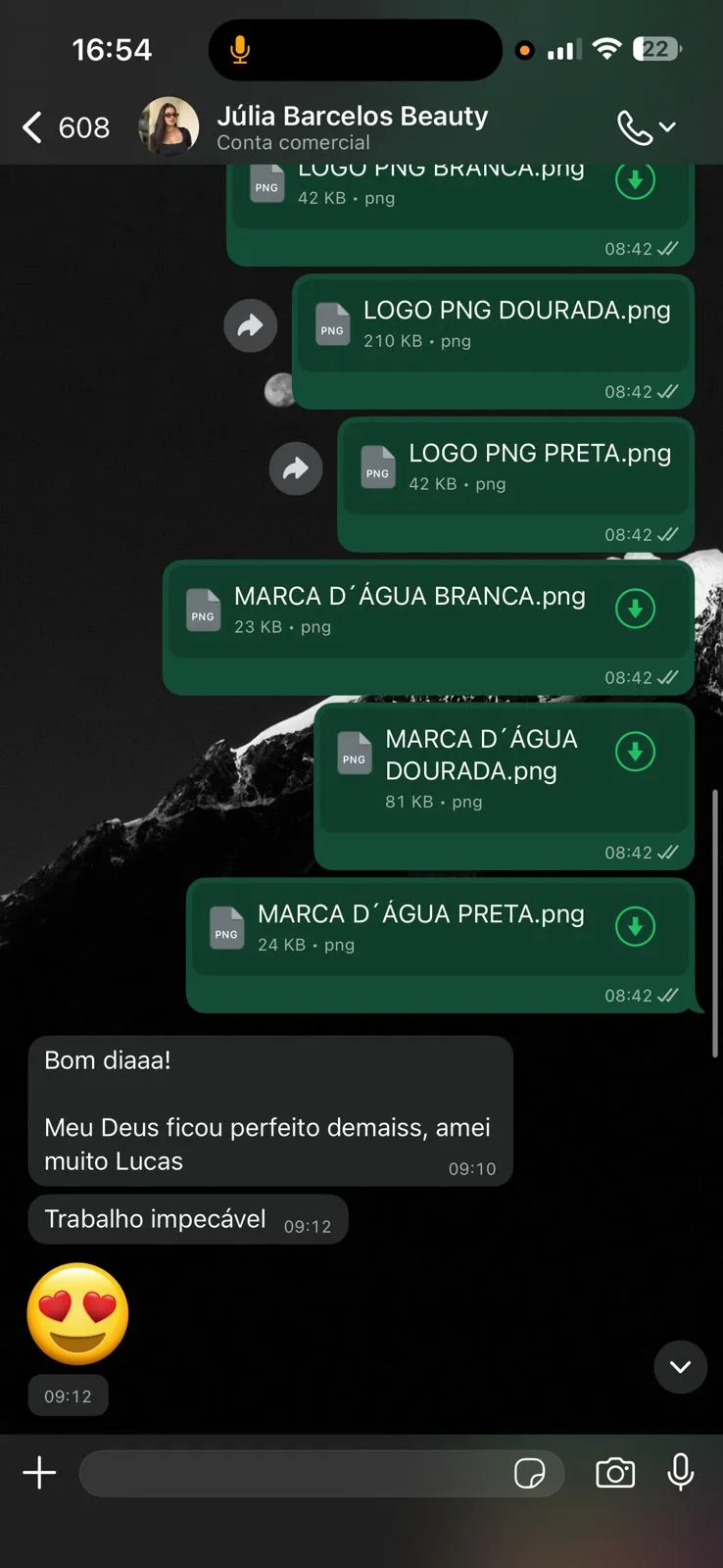The height and width of the screenshot is (1568, 723).
Task: Download MARCA D´ÁGUA PRETA.png
Action: (635, 926)
